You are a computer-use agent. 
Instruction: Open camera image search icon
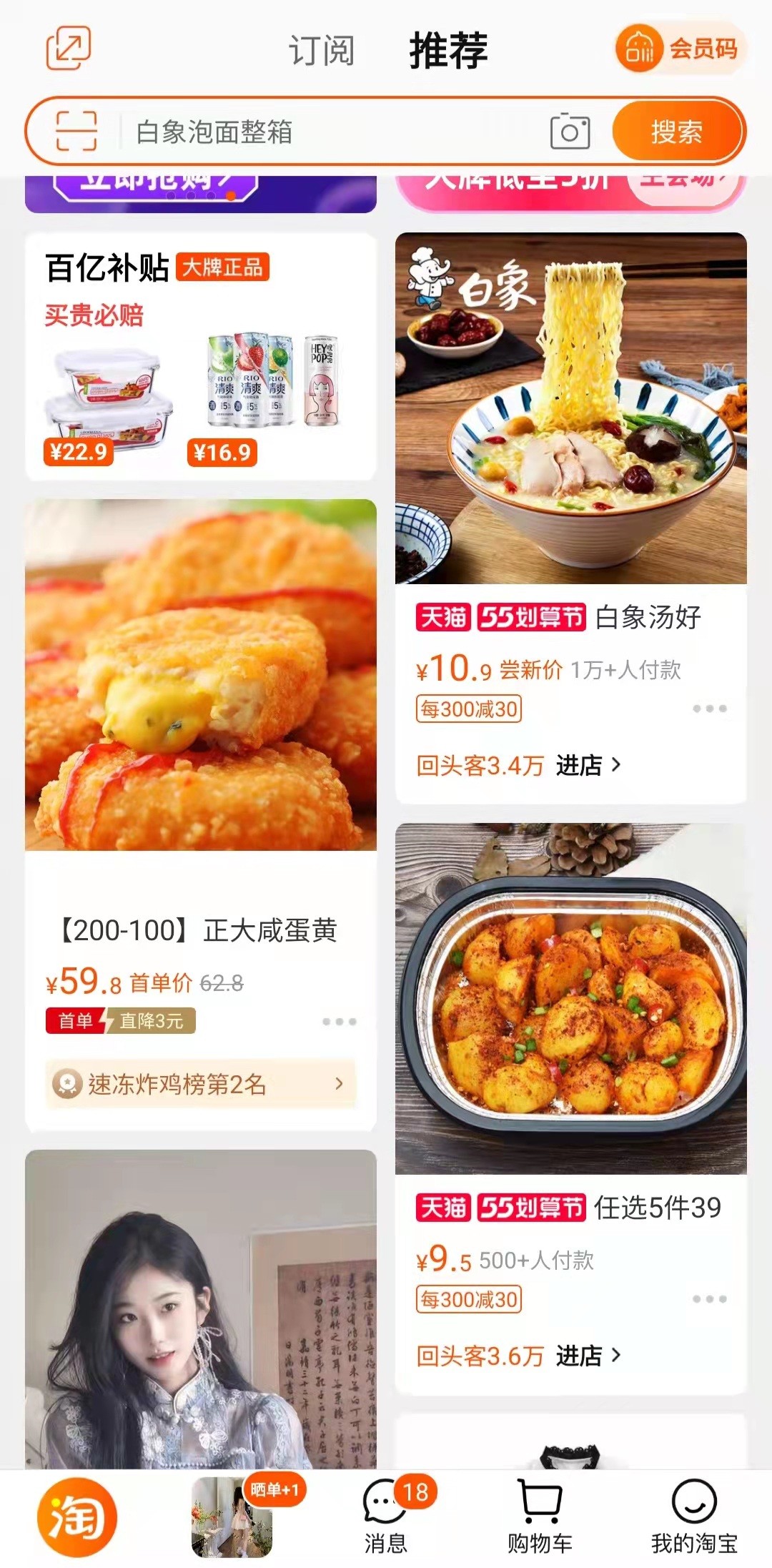pyautogui.click(x=570, y=132)
